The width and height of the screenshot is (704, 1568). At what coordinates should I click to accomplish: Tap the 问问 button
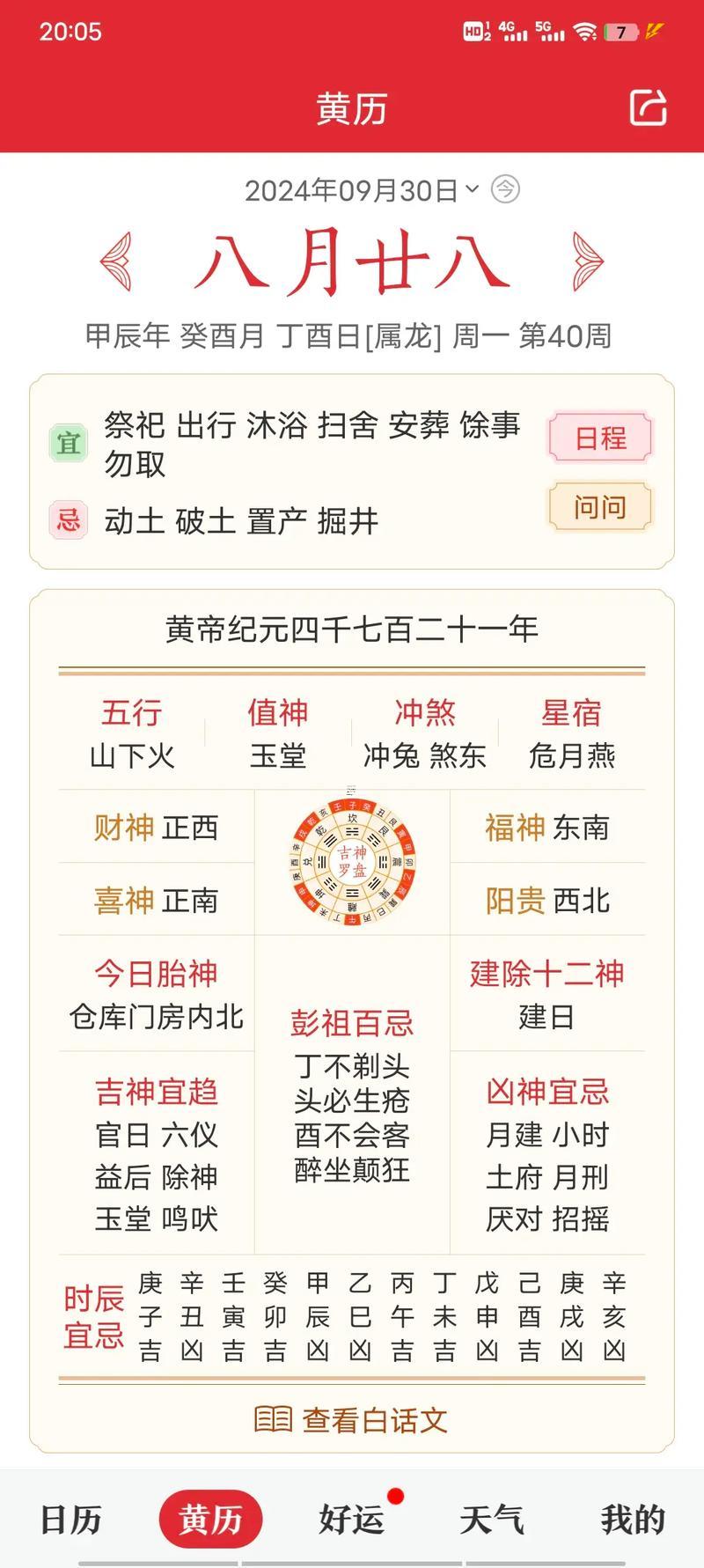pyautogui.click(x=600, y=506)
